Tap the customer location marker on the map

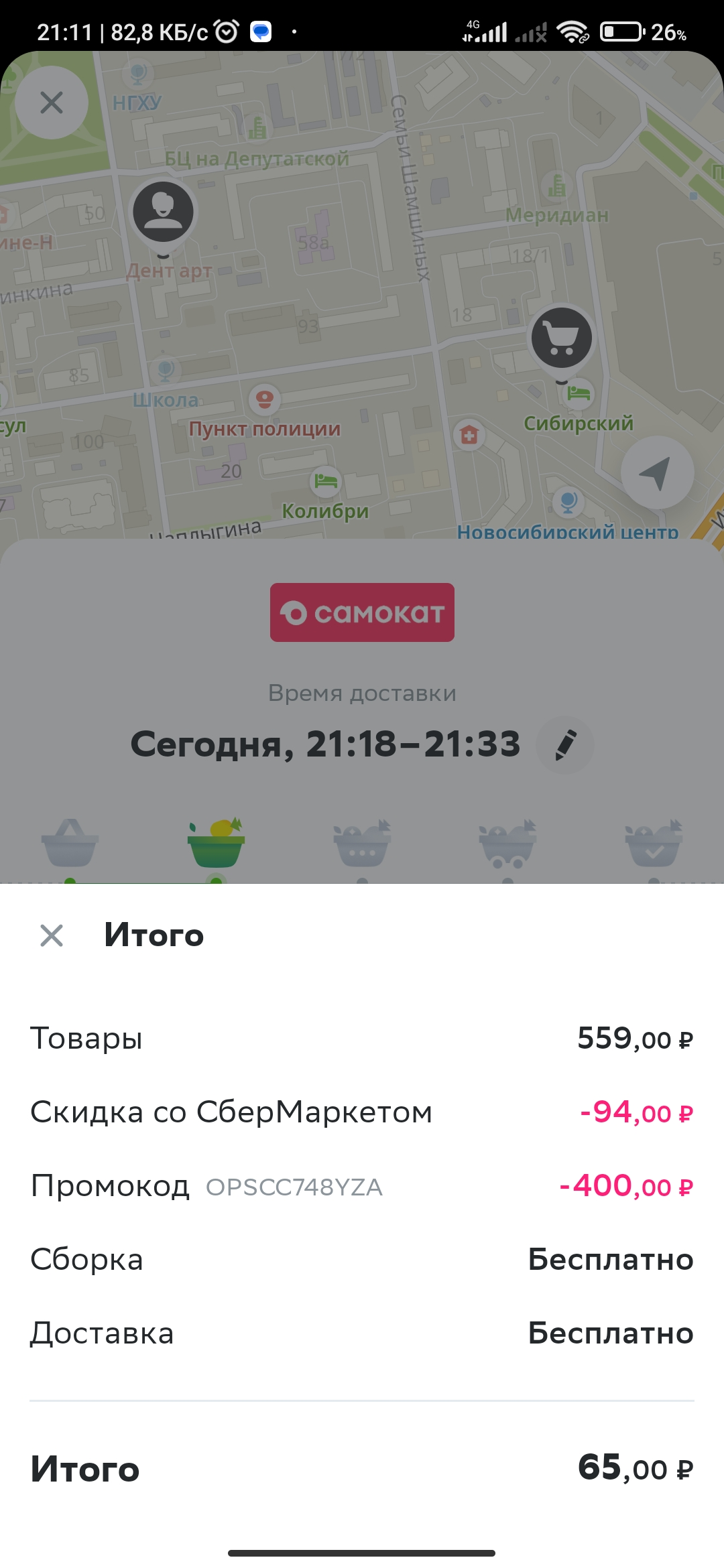pos(163,216)
